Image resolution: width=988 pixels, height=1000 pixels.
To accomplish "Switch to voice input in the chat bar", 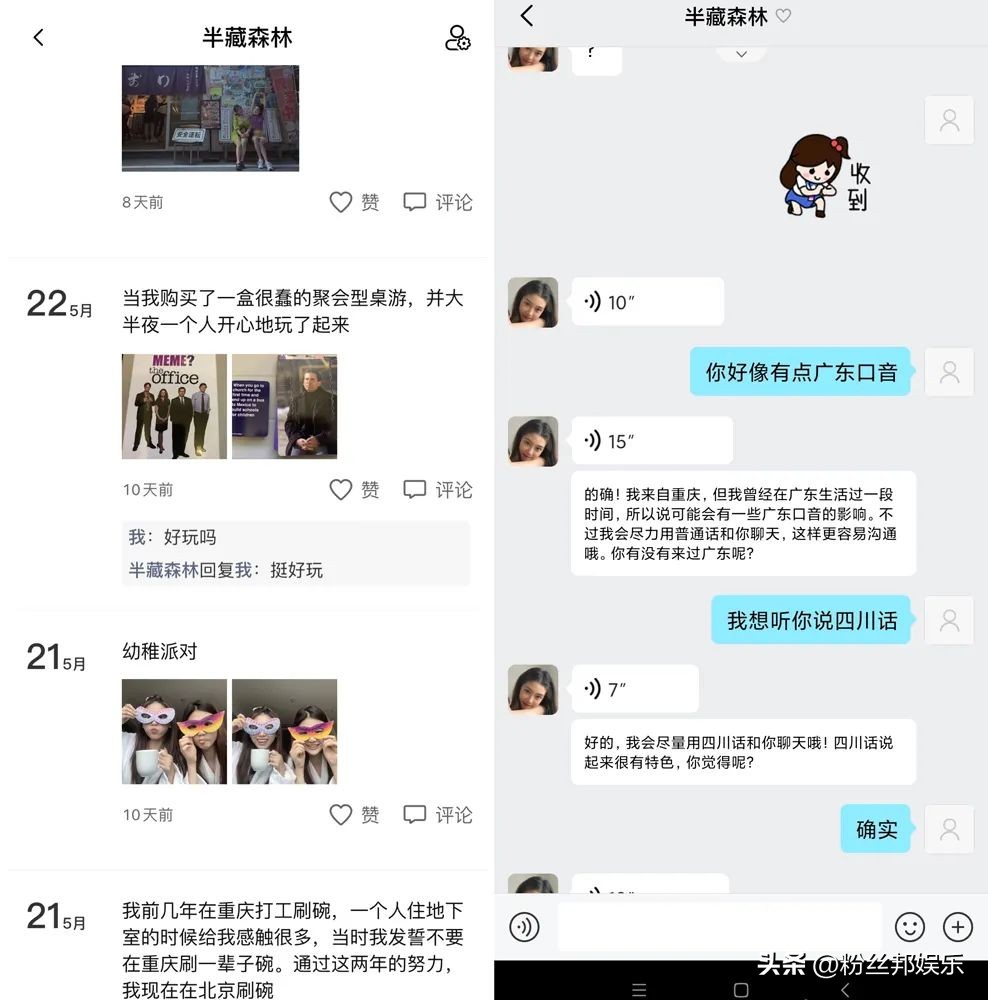I will click(x=524, y=927).
